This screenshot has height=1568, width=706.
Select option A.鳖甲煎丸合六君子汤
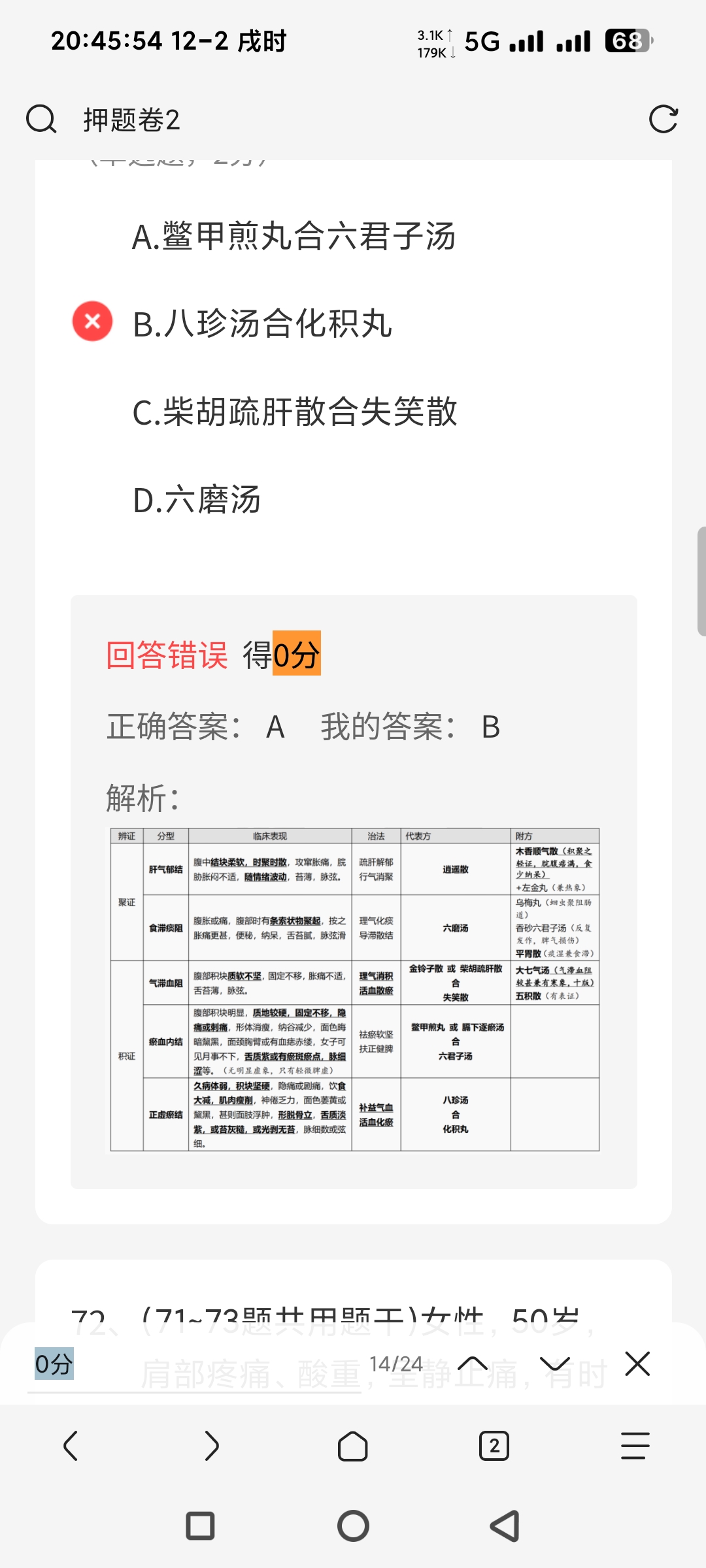(x=294, y=236)
